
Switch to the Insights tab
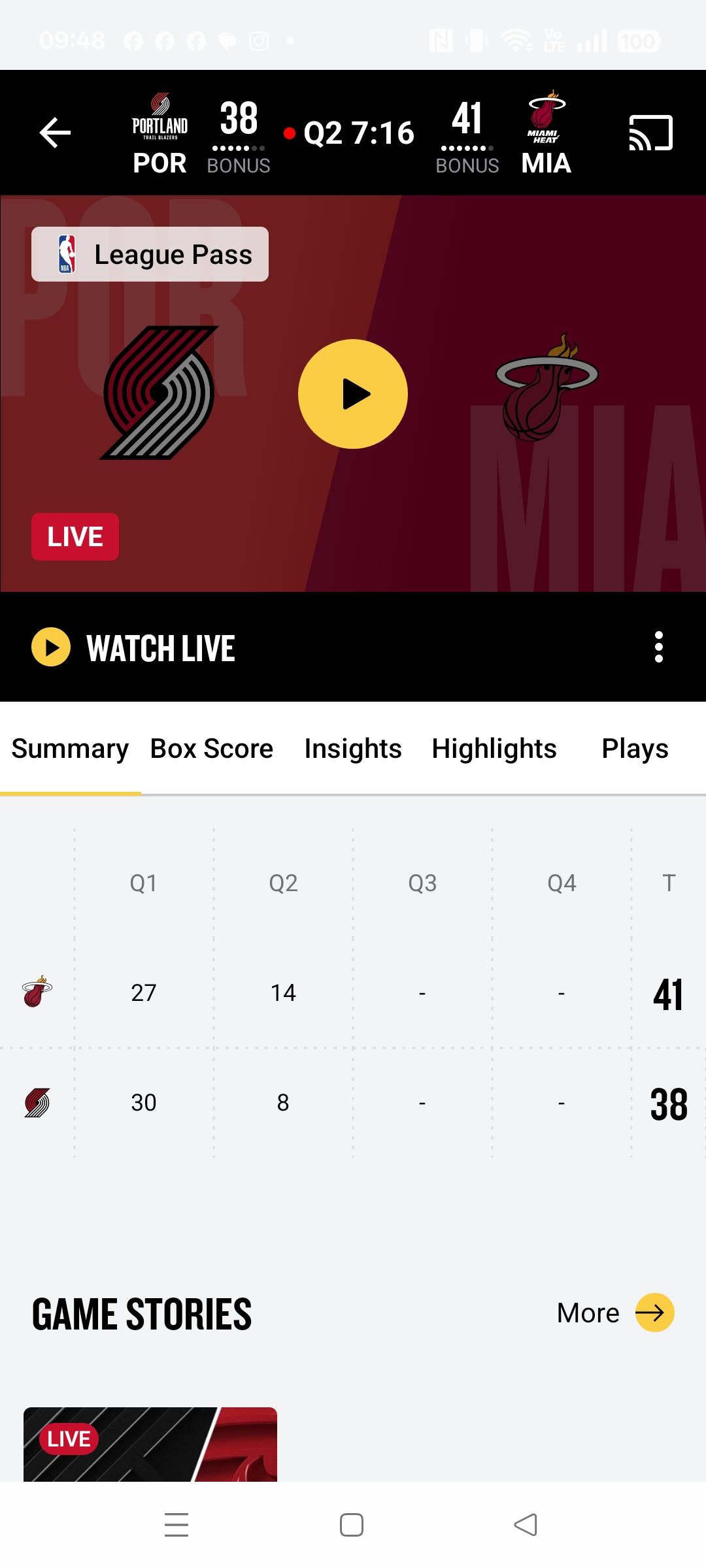click(353, 749)
